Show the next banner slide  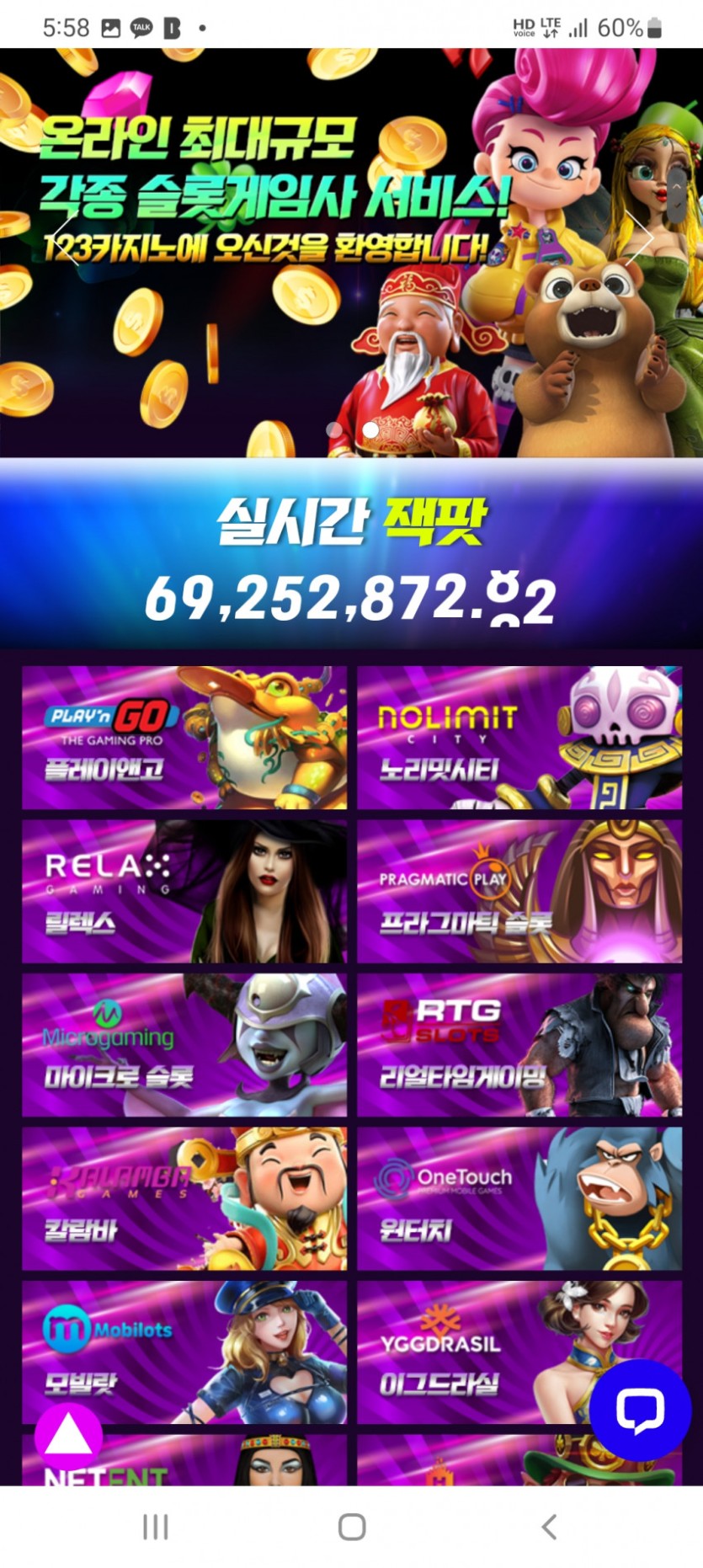(638, 238)
